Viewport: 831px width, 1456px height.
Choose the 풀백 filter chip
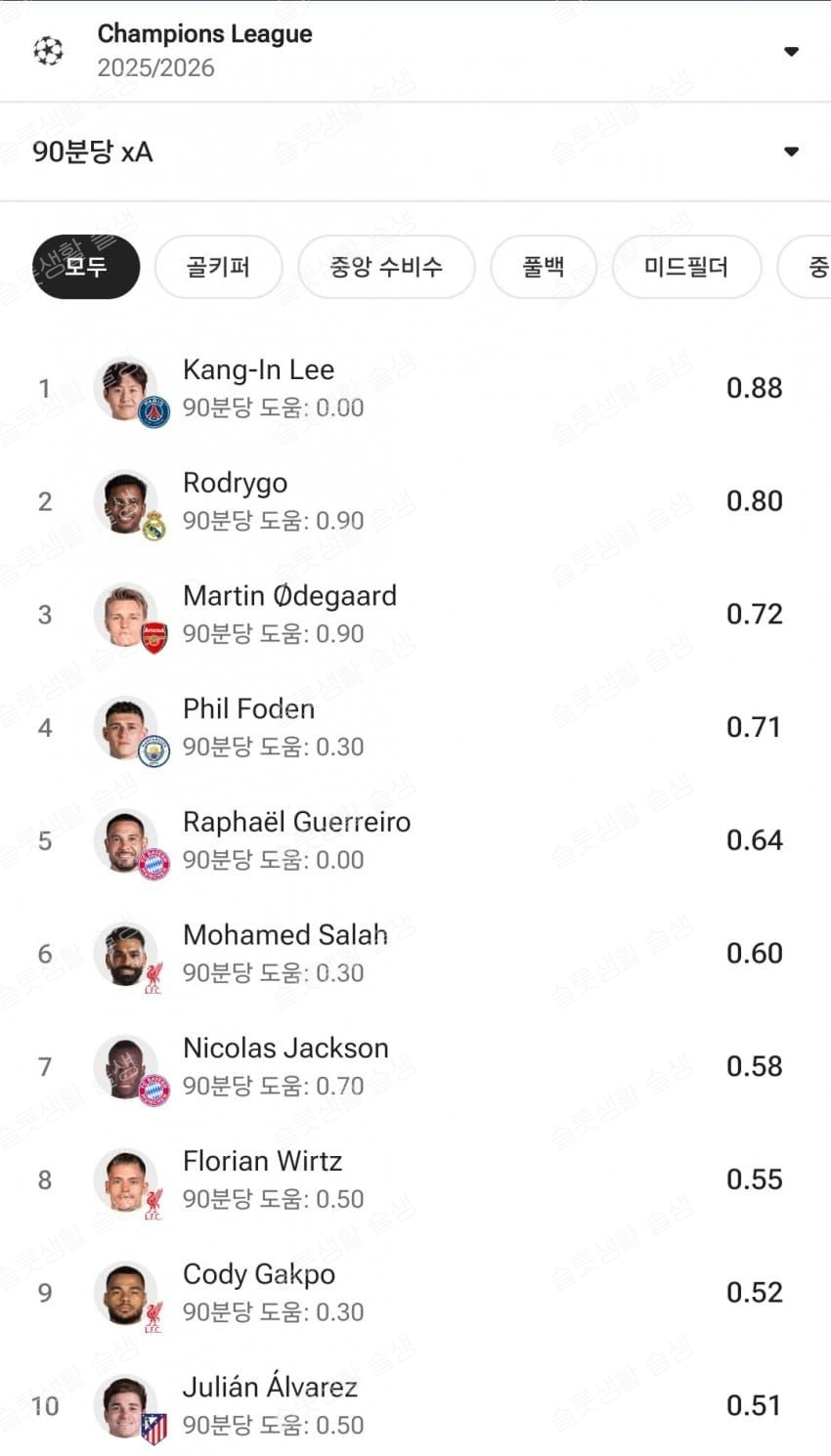543,267
